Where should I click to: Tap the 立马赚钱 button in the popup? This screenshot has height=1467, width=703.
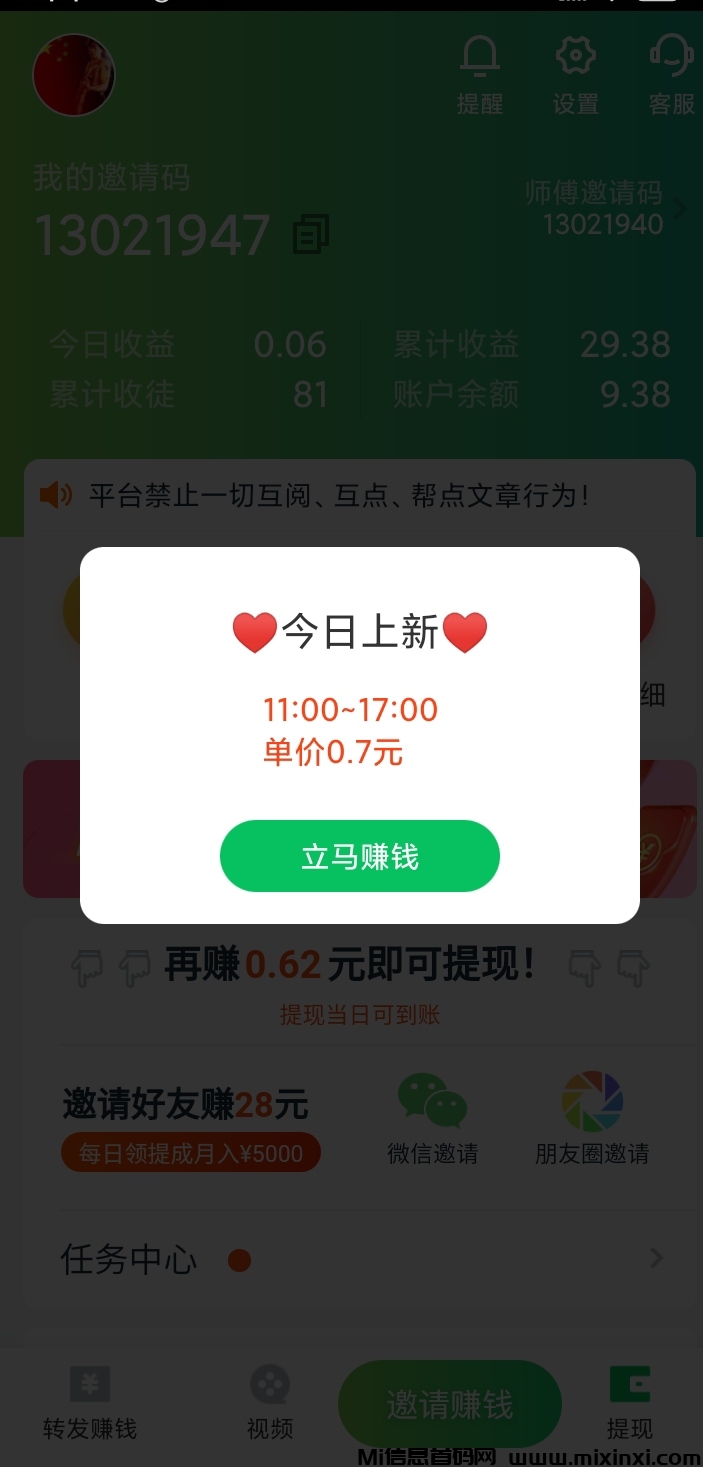tap(359, 856)
